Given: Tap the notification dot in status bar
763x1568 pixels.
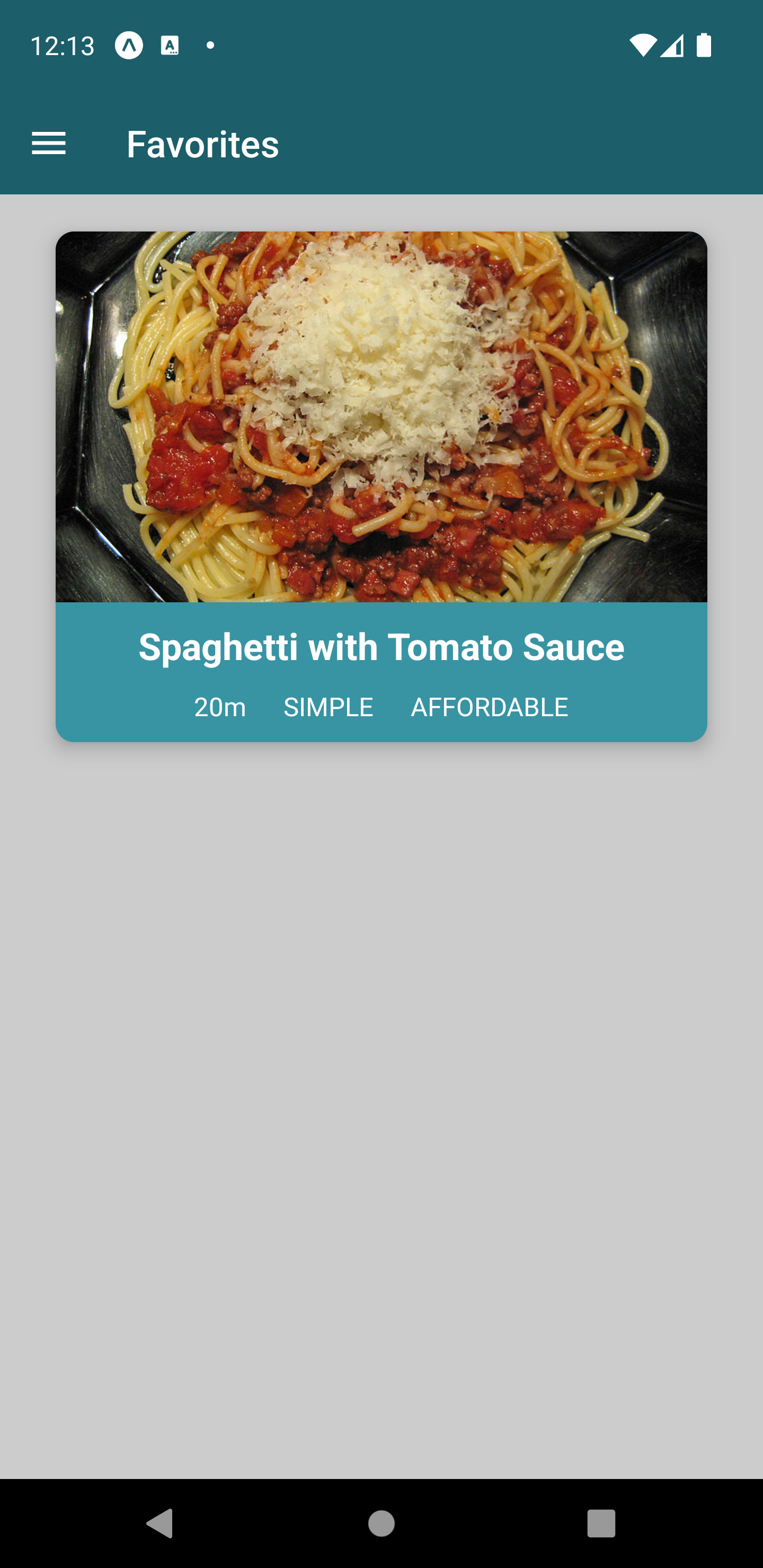Looking at the screenshot, I should (x=210, y=46).
